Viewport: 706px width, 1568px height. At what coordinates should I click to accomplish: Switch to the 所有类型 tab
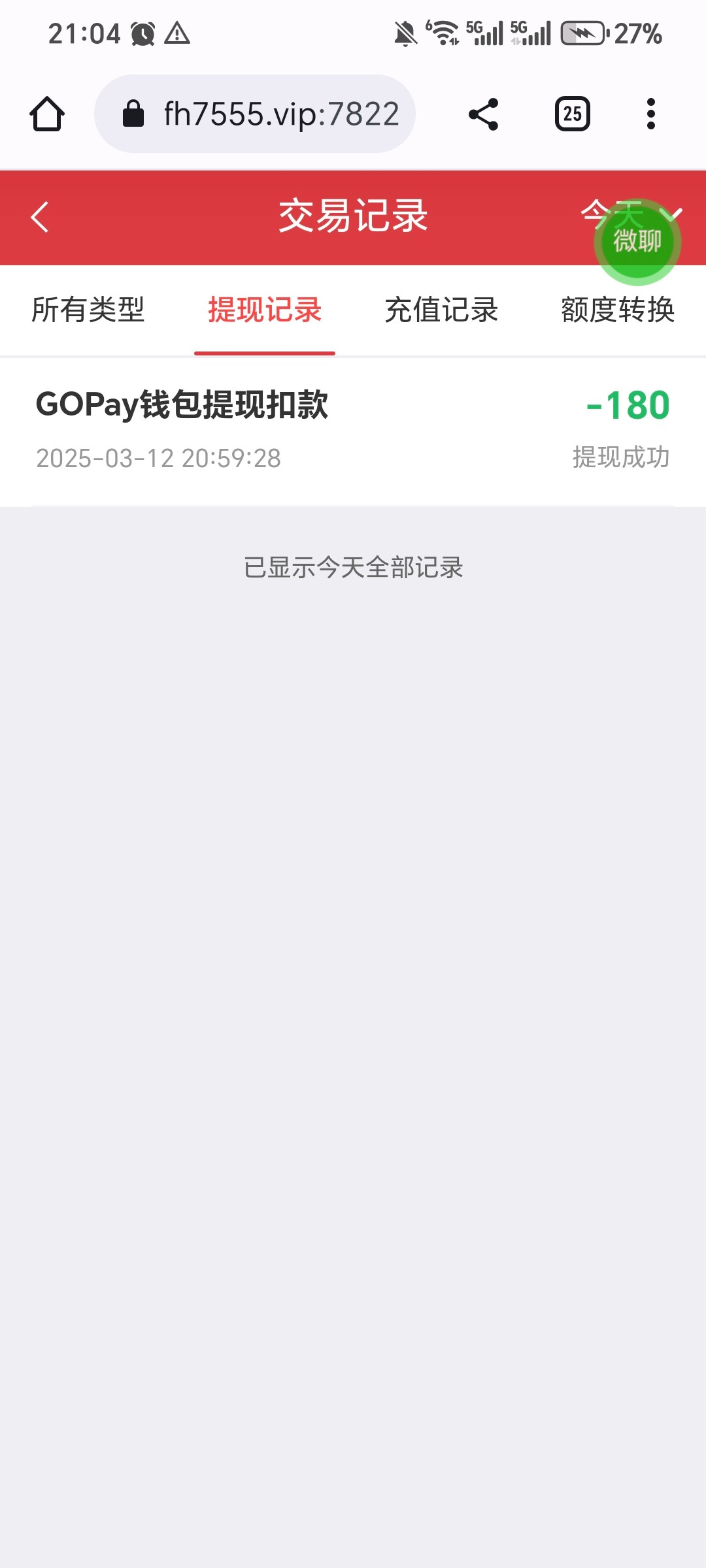88,310
